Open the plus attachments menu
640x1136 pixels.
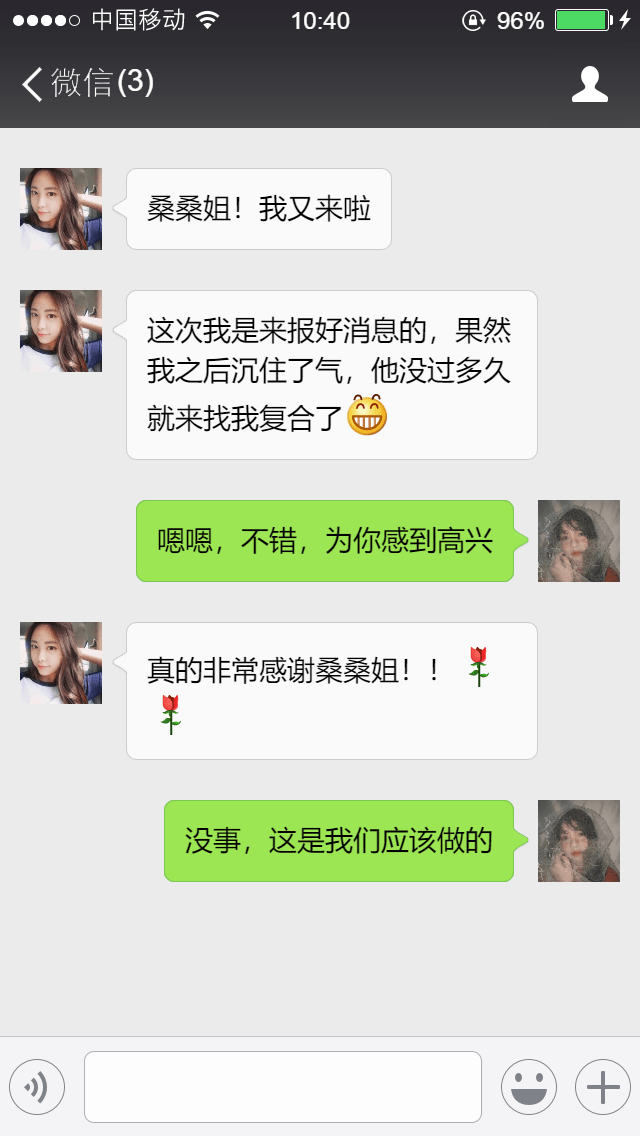coord(602,1087)
